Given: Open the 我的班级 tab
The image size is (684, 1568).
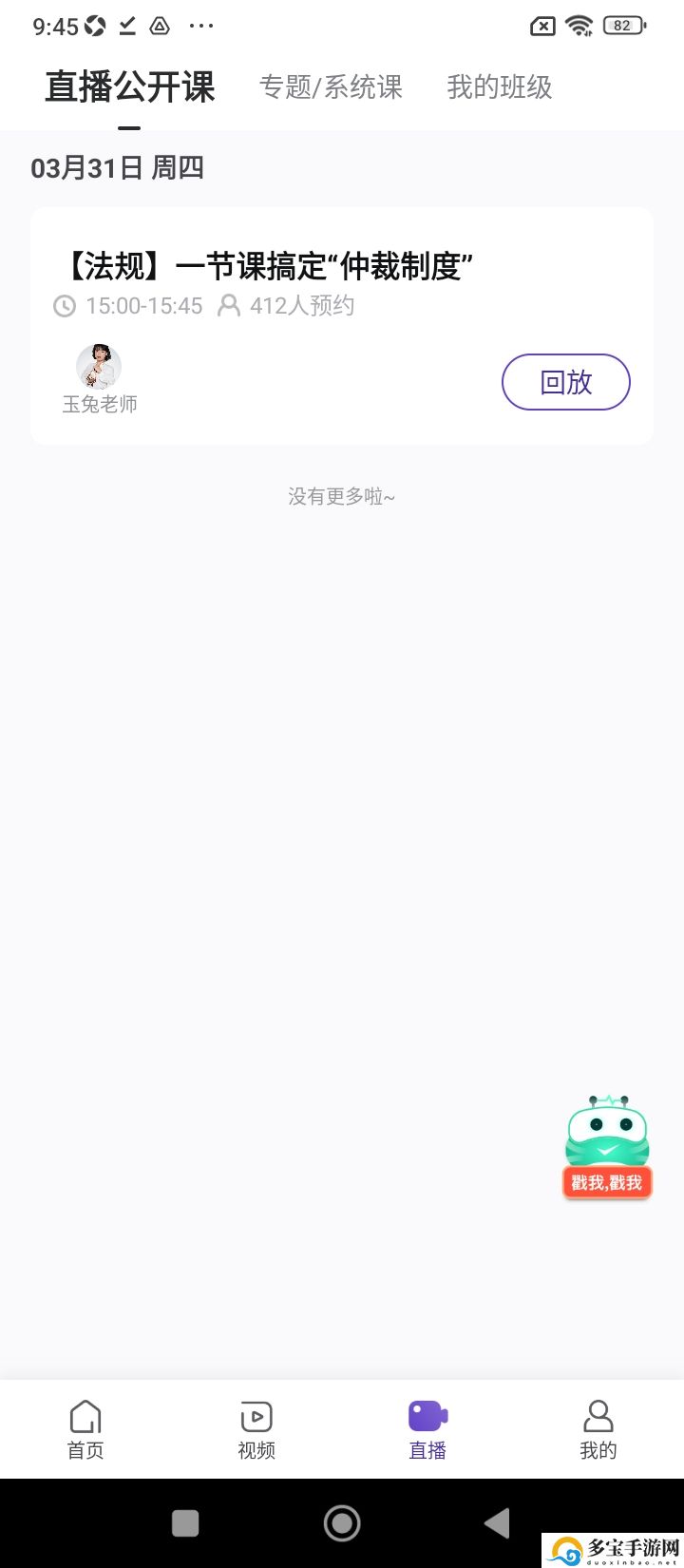Looking at the screenshot, I should coord(499,87).
